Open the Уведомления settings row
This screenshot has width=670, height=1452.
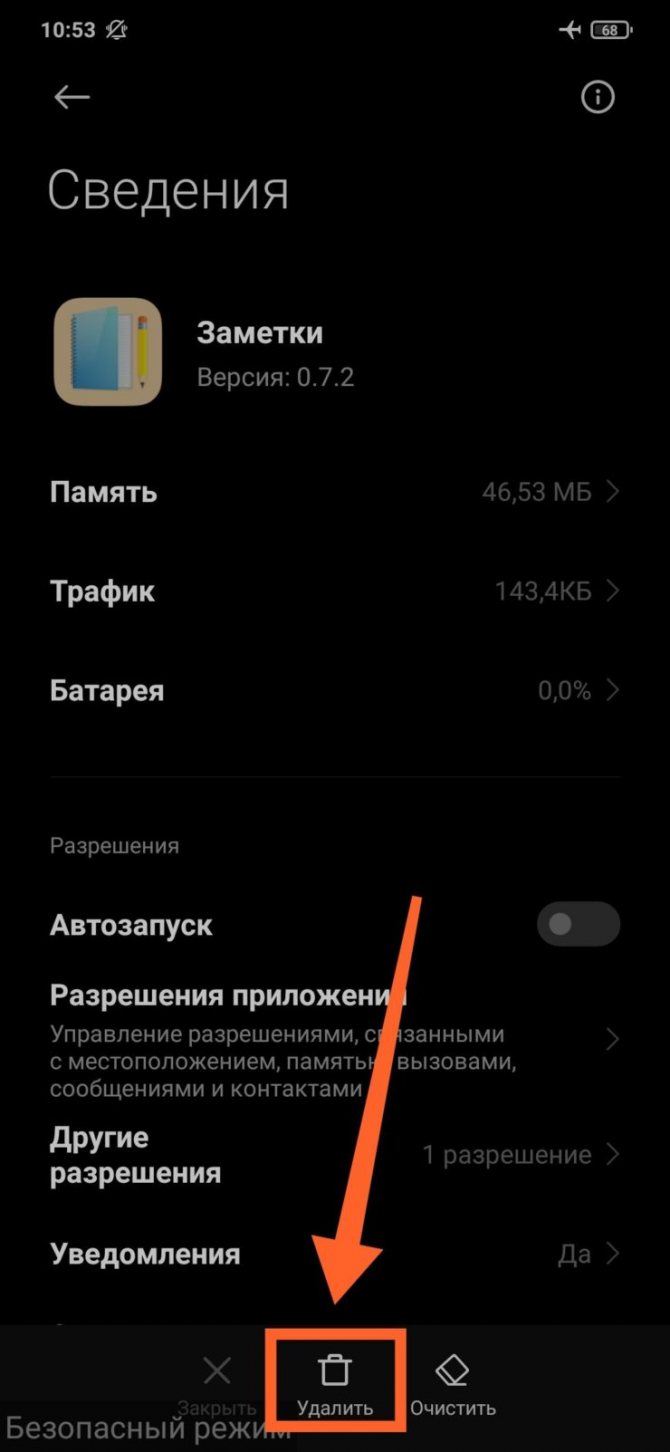pos(335,1254)
